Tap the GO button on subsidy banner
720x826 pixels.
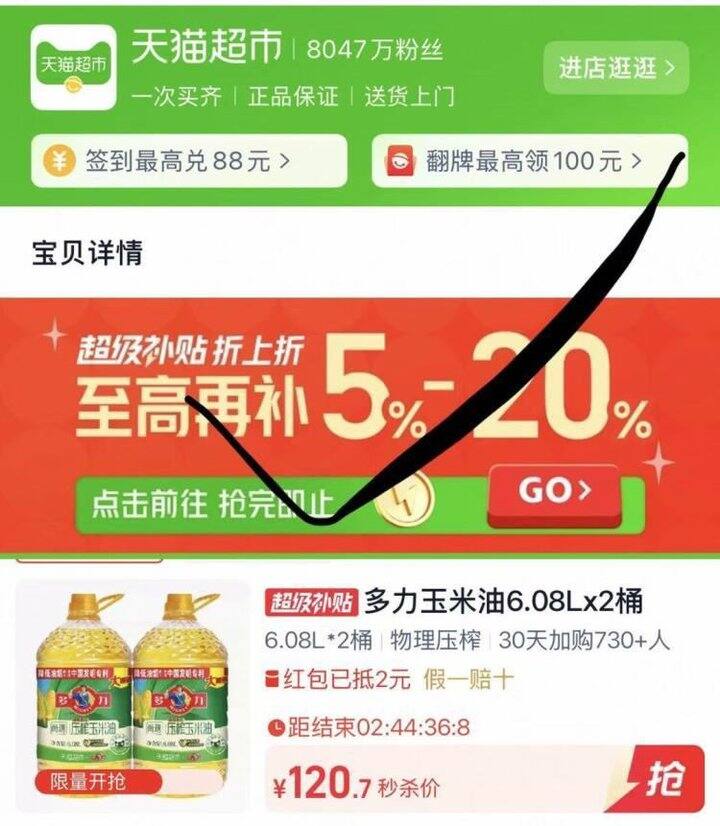pyautogui.click(x=554, y=492)
